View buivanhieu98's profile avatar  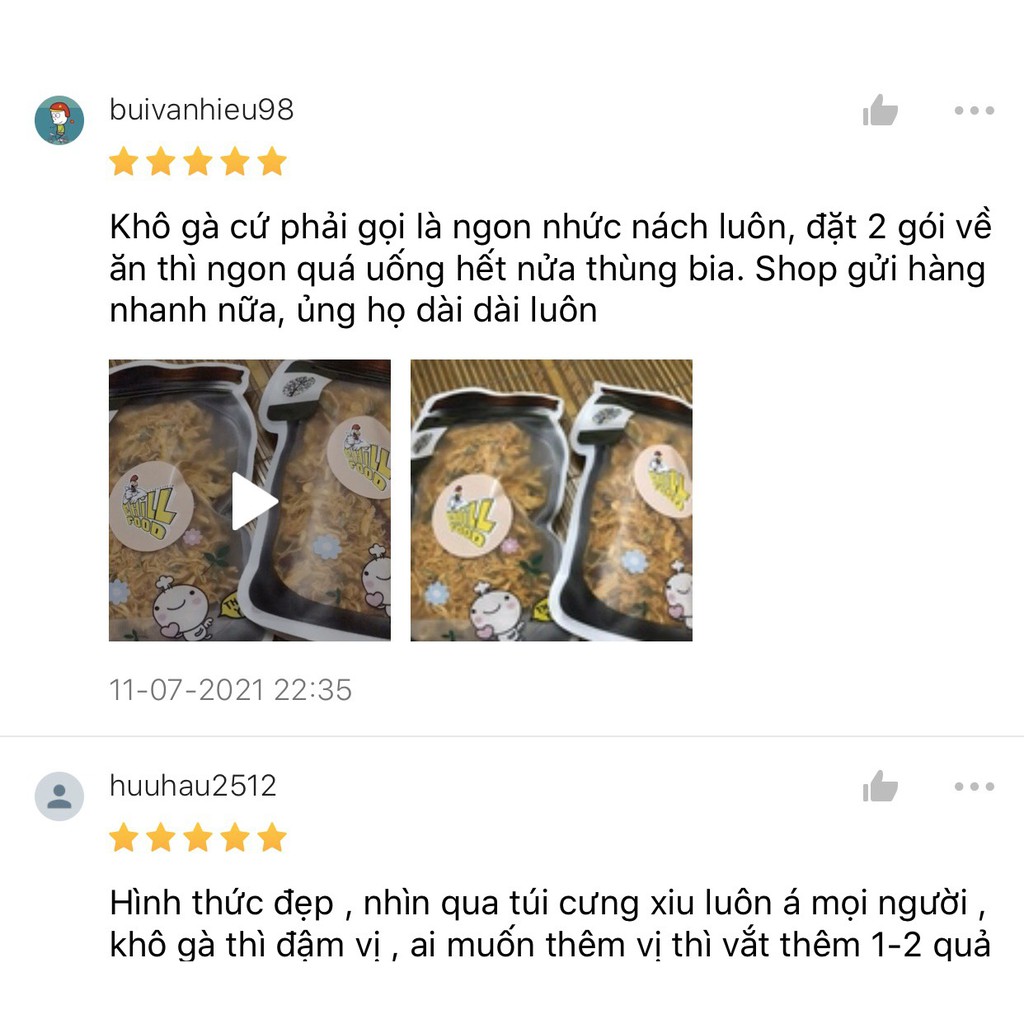click(x=59, y=120)
